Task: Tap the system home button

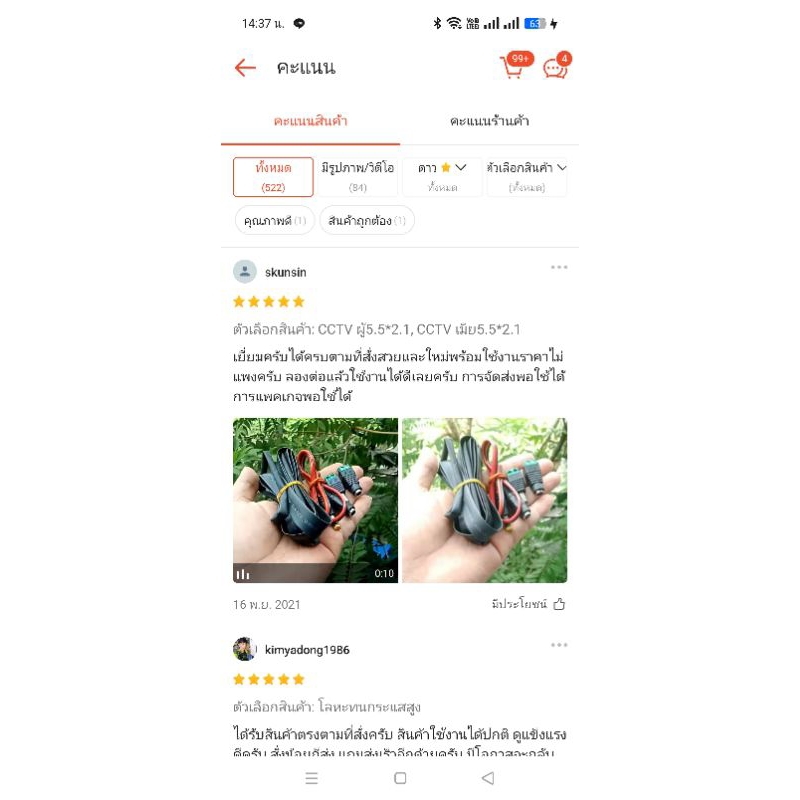Action: 401,778
